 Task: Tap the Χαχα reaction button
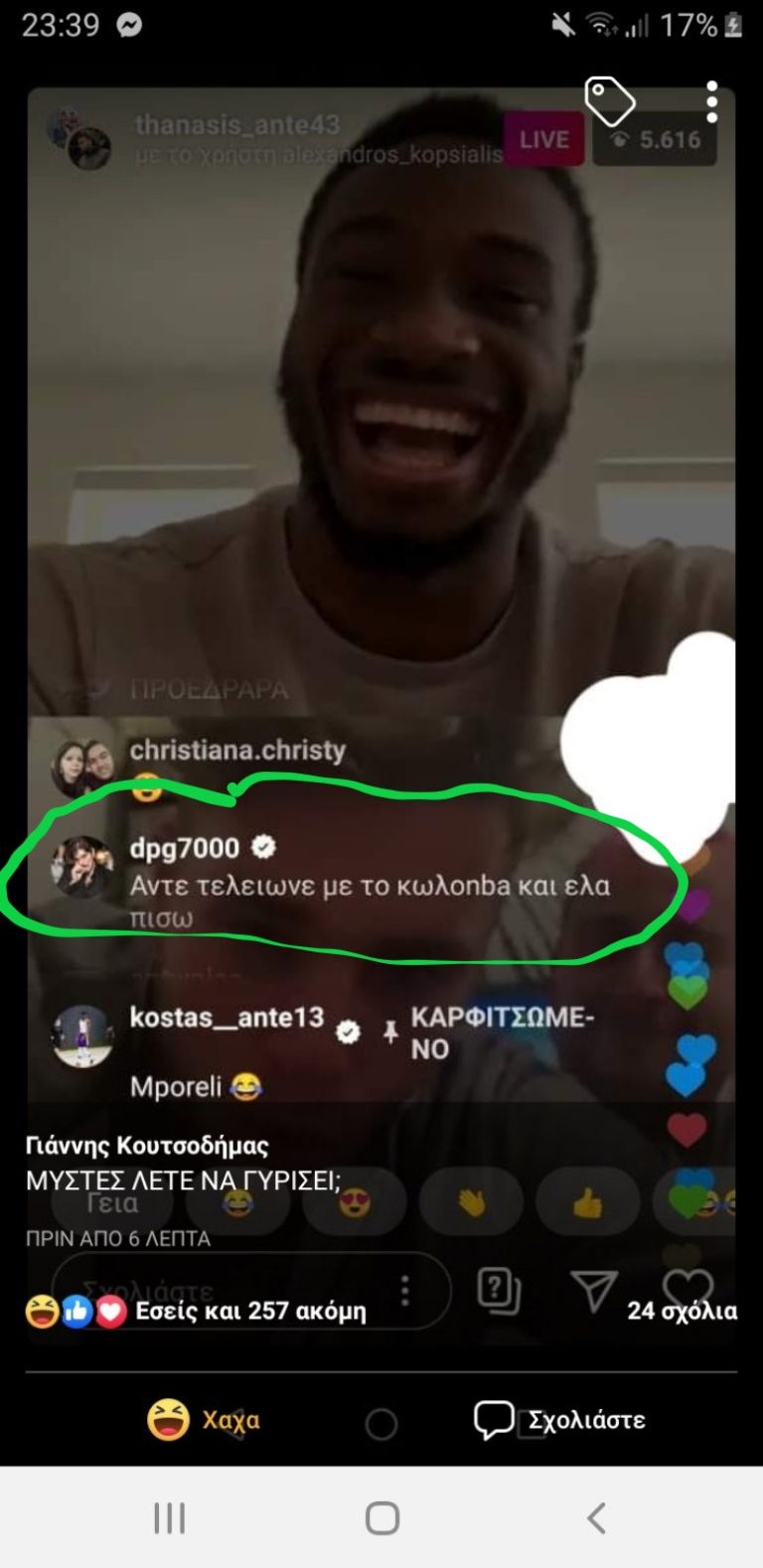[204, 1419]
